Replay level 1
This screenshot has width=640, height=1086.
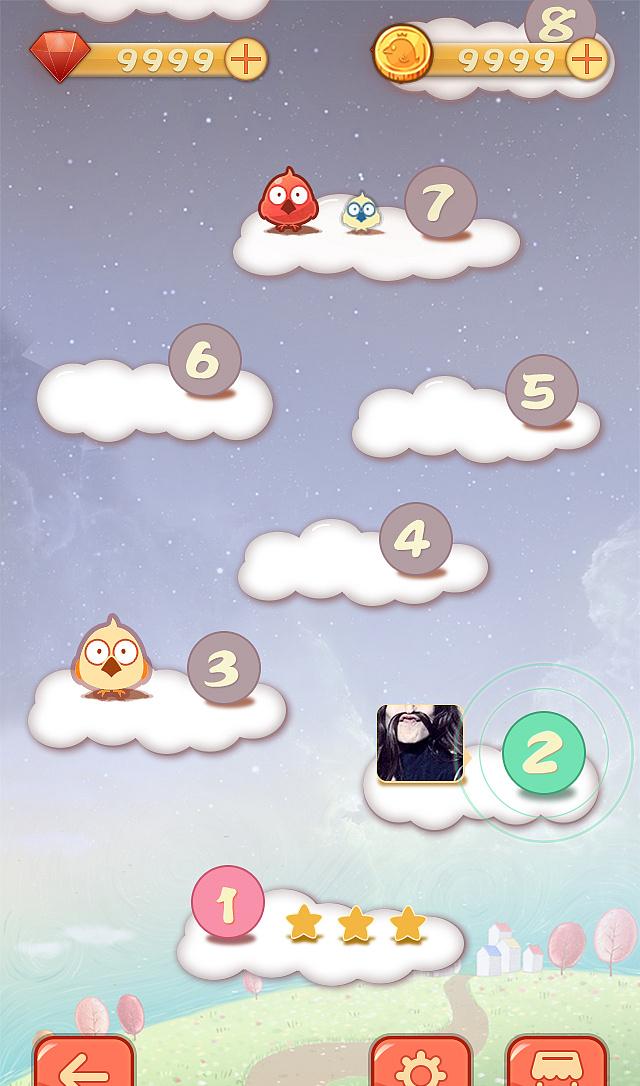tap(228, 903)
